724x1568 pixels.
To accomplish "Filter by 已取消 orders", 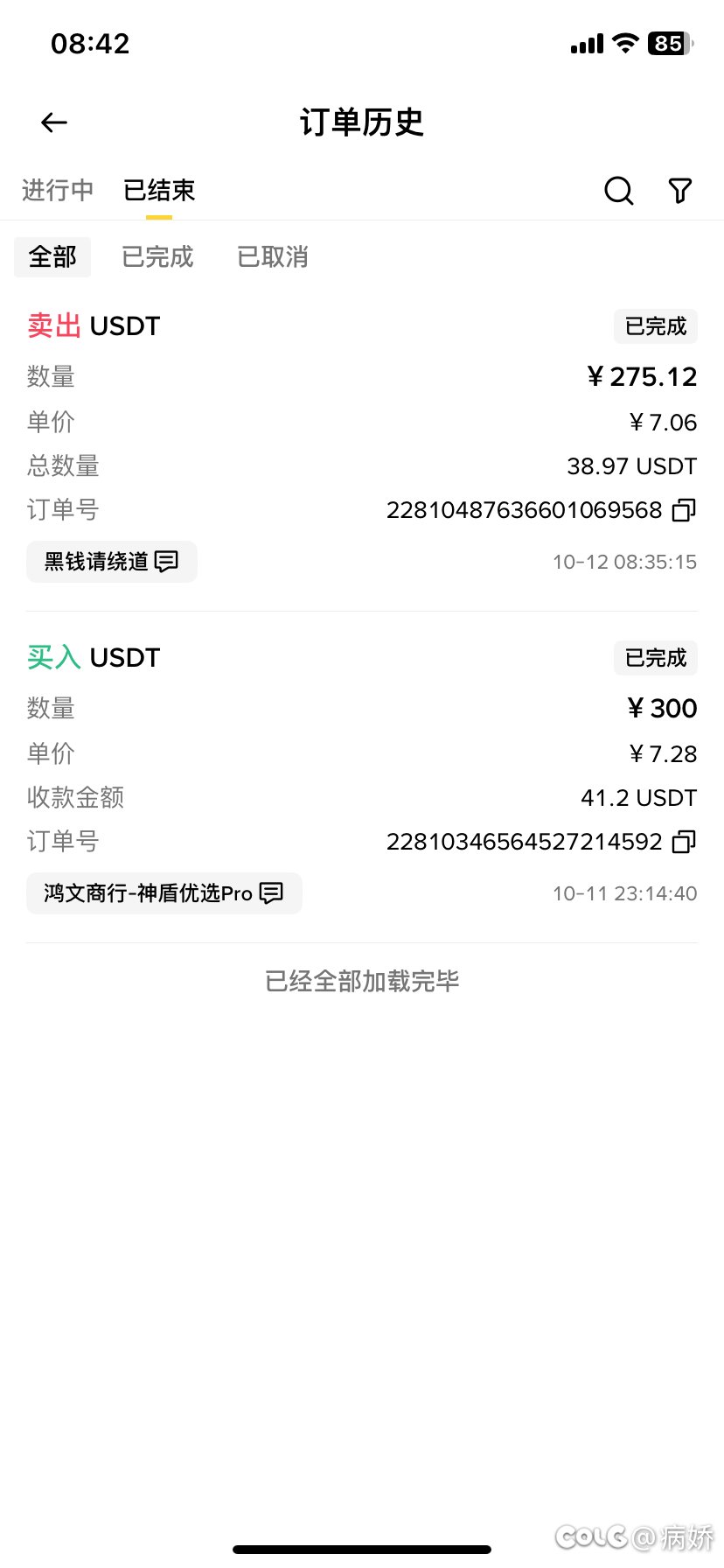I will (273, 257).
